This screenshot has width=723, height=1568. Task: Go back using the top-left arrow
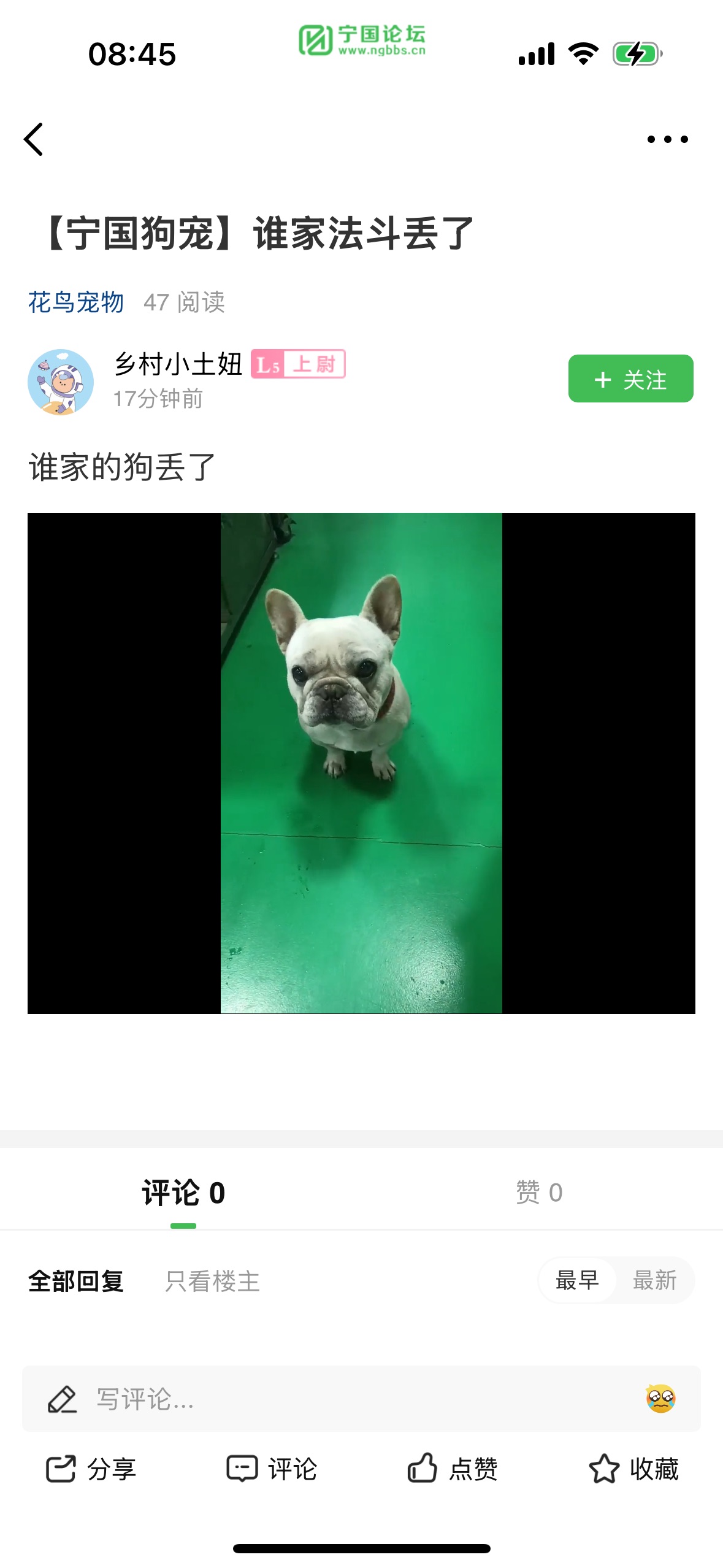(x=34, y=139)
